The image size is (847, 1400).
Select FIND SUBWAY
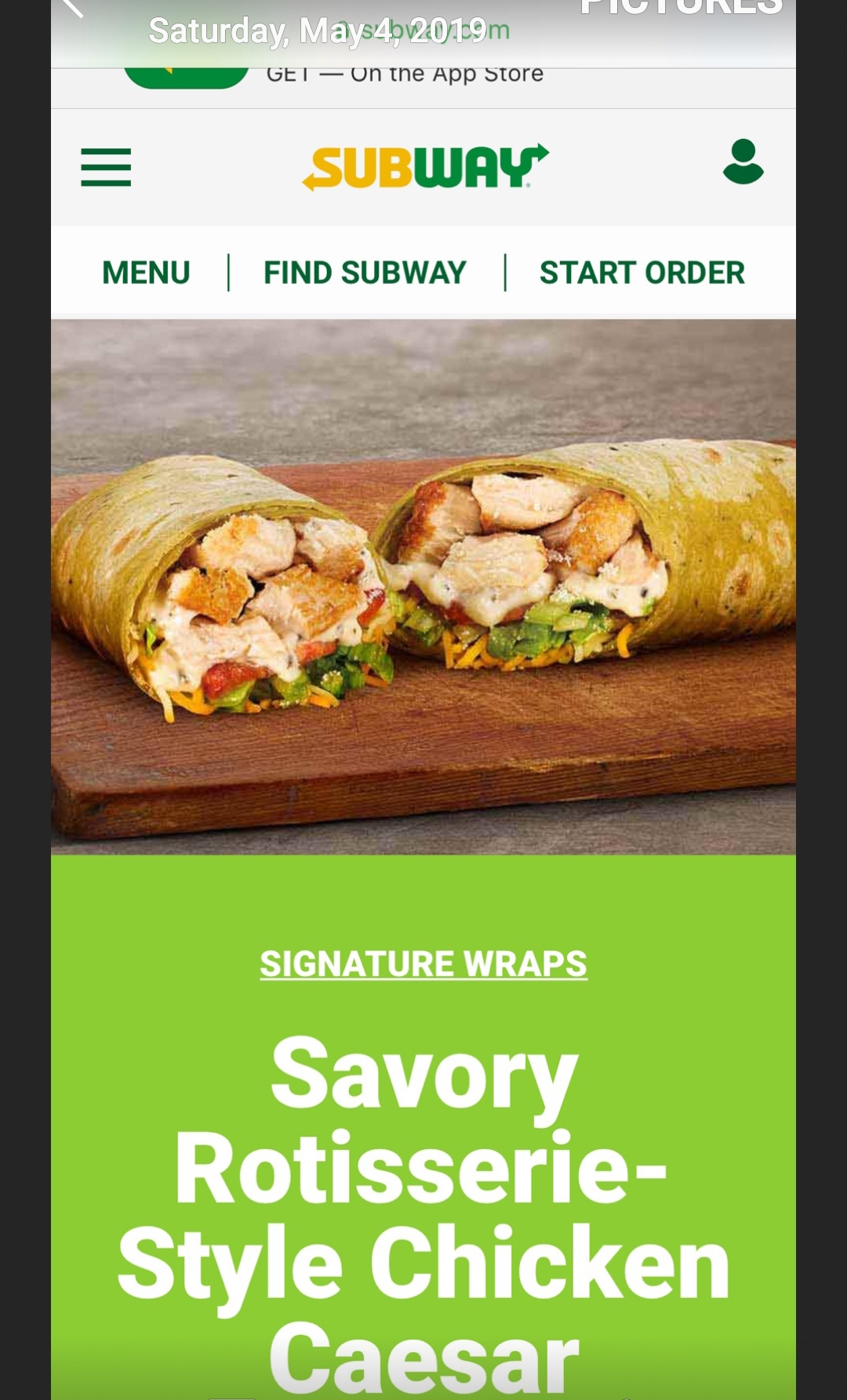point(365,273)
